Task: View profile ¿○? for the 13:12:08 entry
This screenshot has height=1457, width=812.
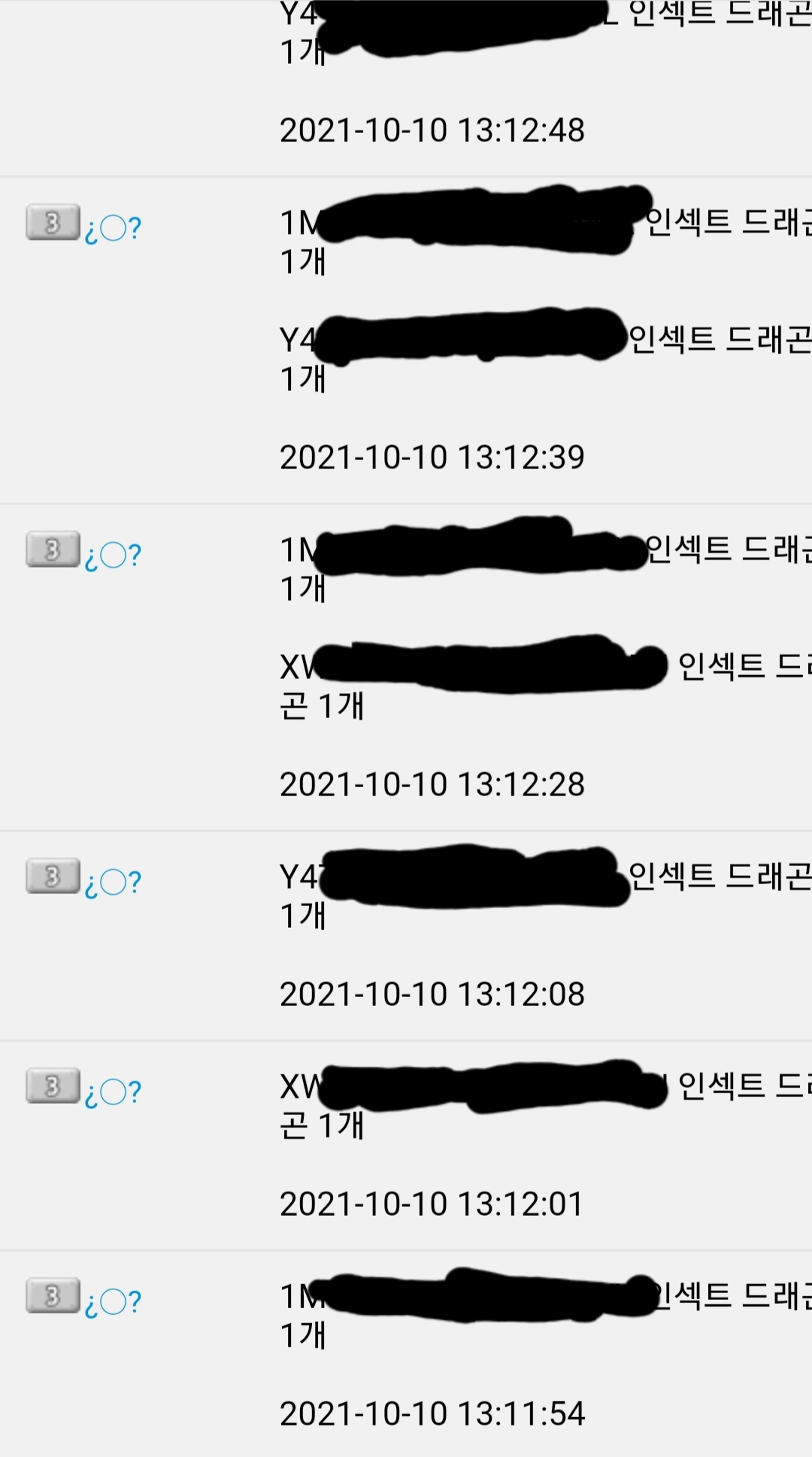Action: tap(113, 881)
